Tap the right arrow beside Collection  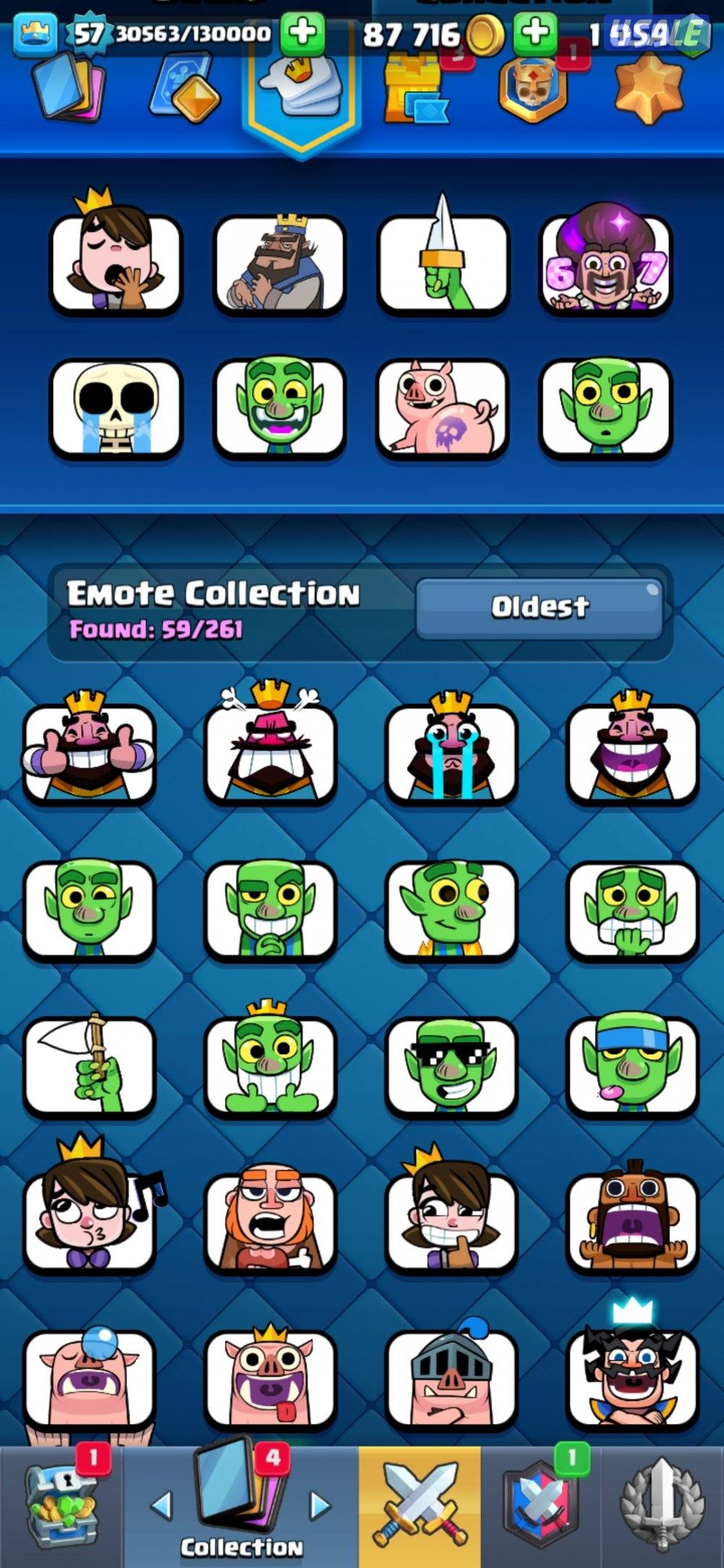319,1504
